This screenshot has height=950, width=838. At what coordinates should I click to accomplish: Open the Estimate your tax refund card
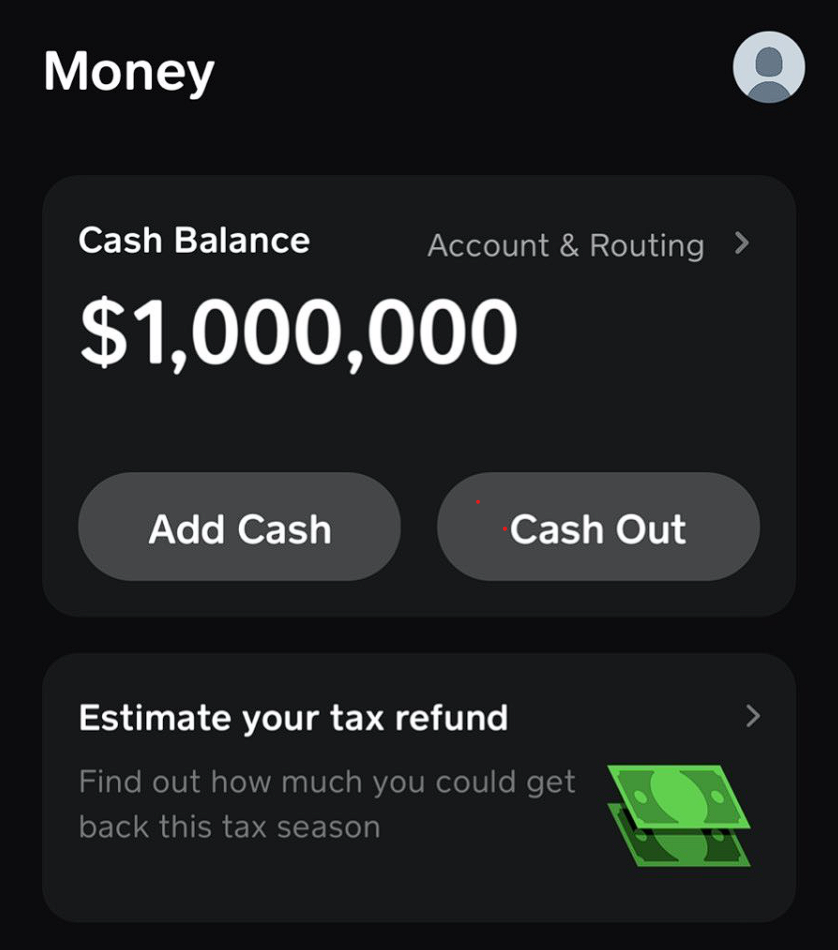click(418, 786)
